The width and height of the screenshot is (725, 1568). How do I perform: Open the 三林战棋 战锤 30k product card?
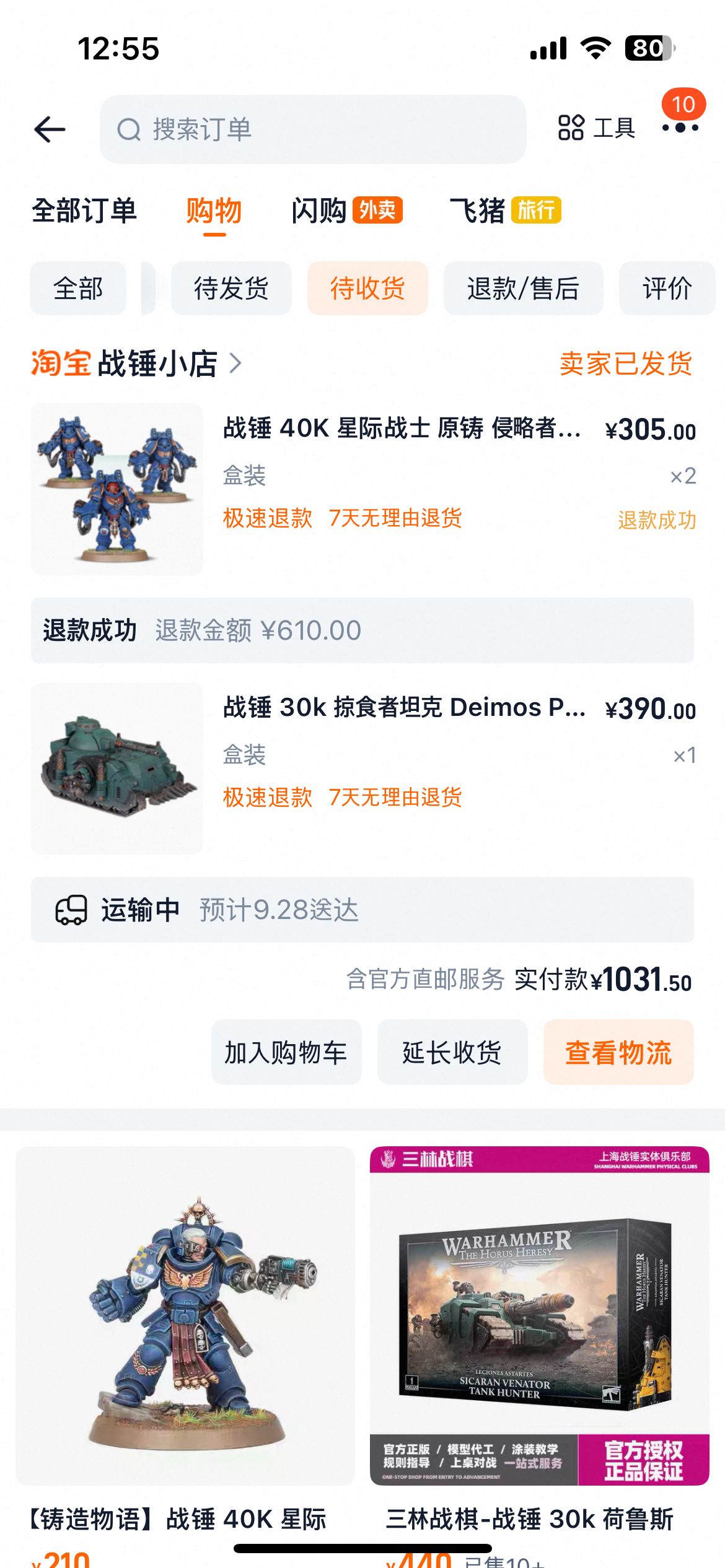click(539, 1316)
